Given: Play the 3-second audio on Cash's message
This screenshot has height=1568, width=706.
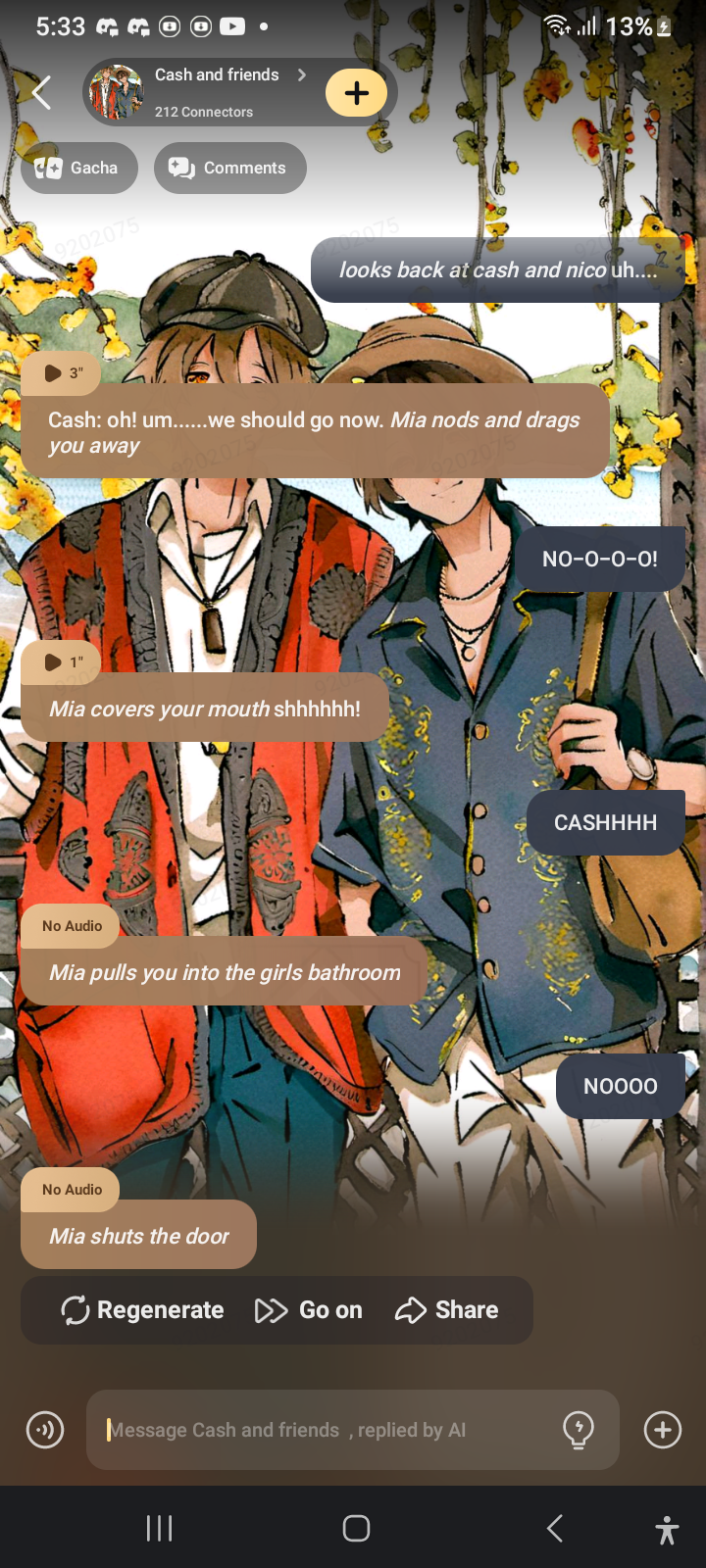Looking at the screenshot, I should click(61, 372).
